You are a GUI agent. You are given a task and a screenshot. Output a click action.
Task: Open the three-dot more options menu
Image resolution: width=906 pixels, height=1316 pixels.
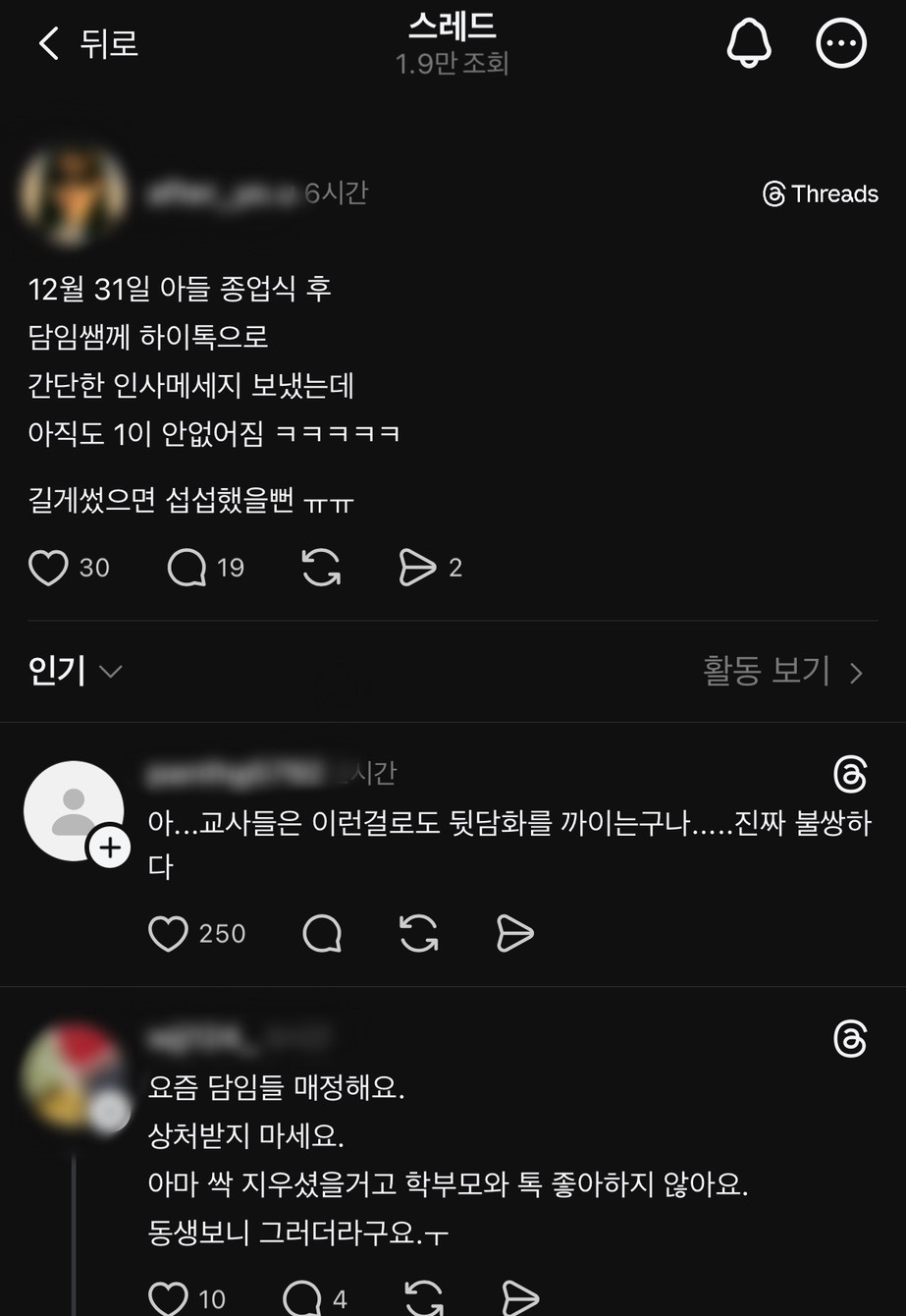(841, 43)
